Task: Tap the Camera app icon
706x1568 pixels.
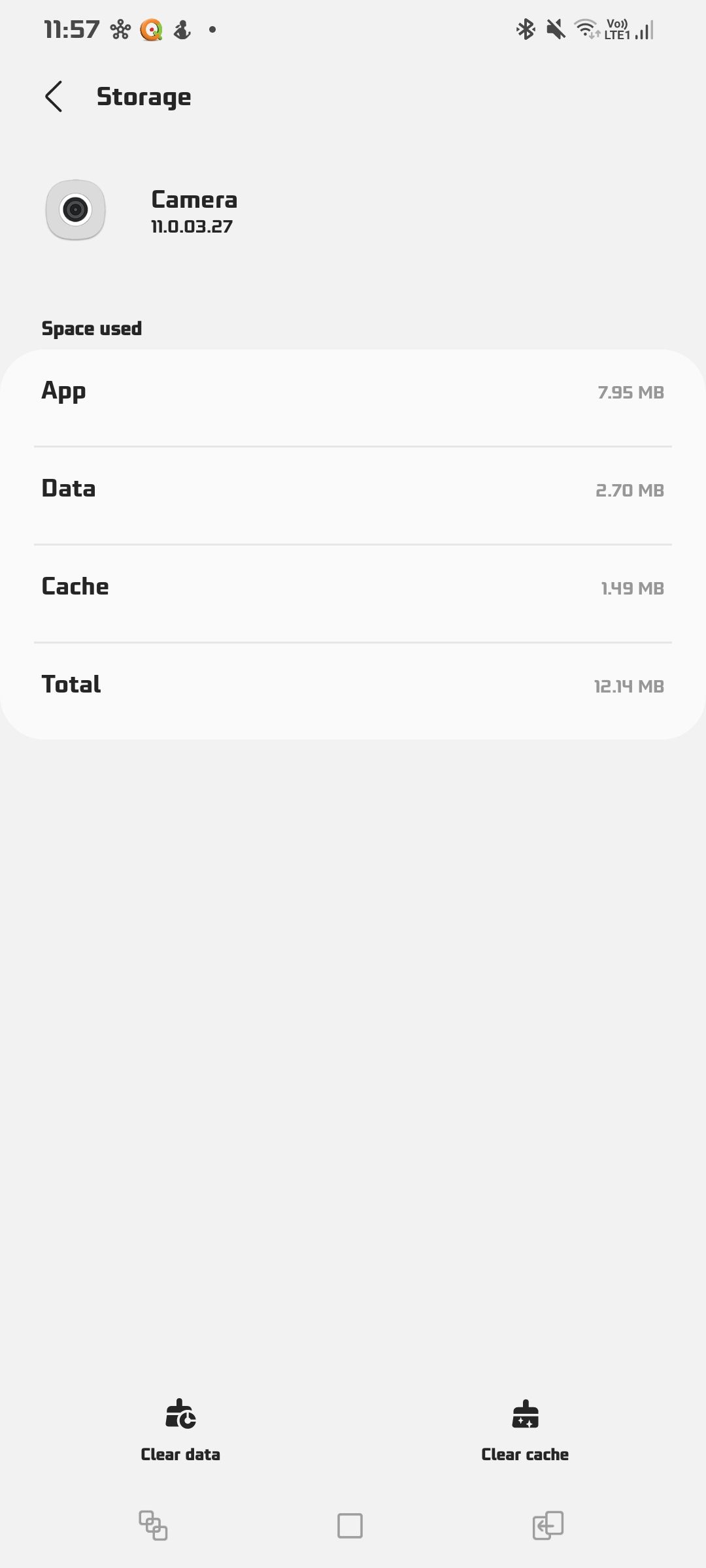Action: coord(76,209)
